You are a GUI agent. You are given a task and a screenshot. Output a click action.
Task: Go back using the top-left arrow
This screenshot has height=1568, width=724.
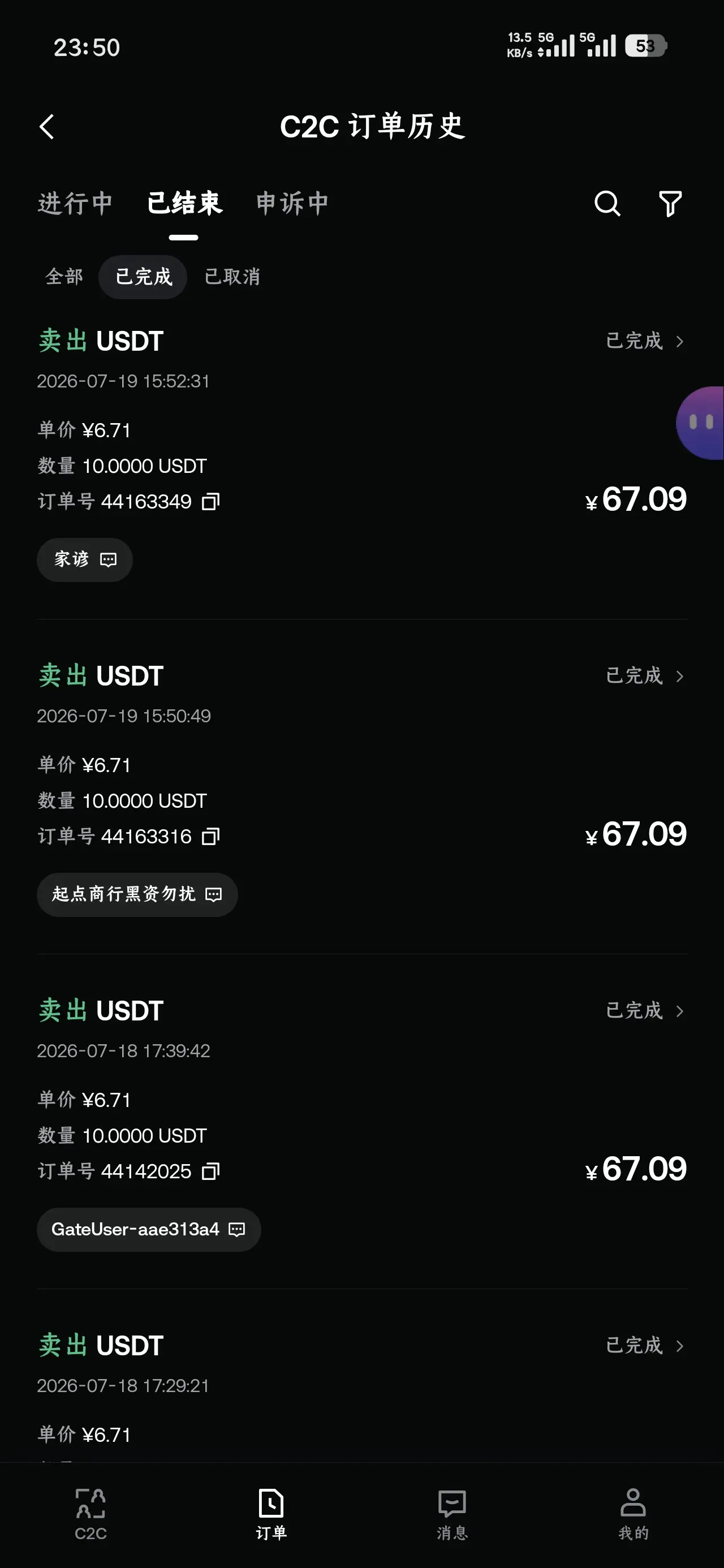[47, 127]
